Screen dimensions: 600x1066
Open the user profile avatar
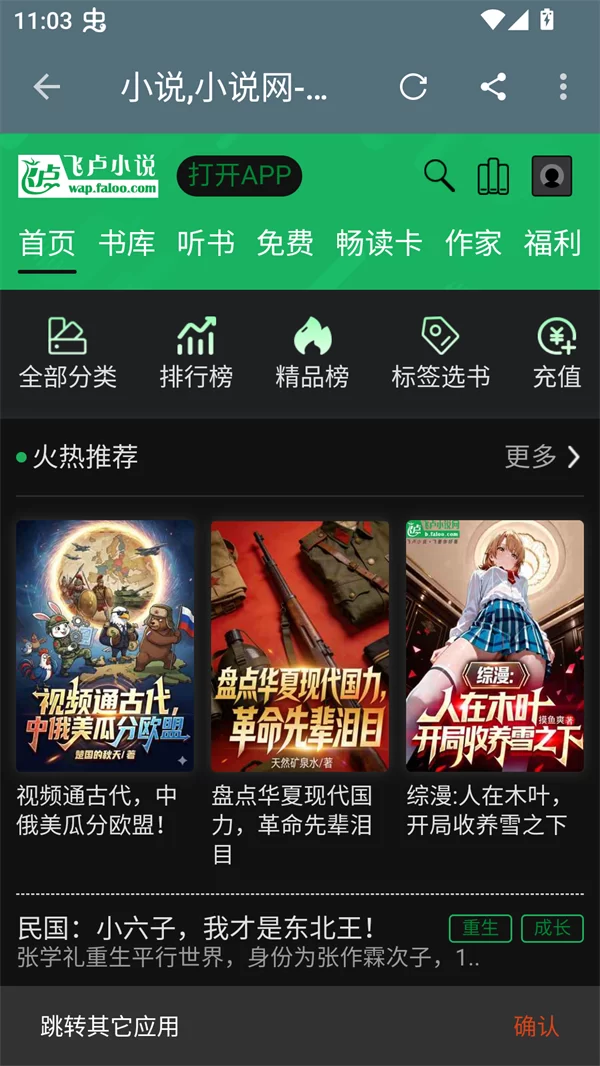point(551,176)
